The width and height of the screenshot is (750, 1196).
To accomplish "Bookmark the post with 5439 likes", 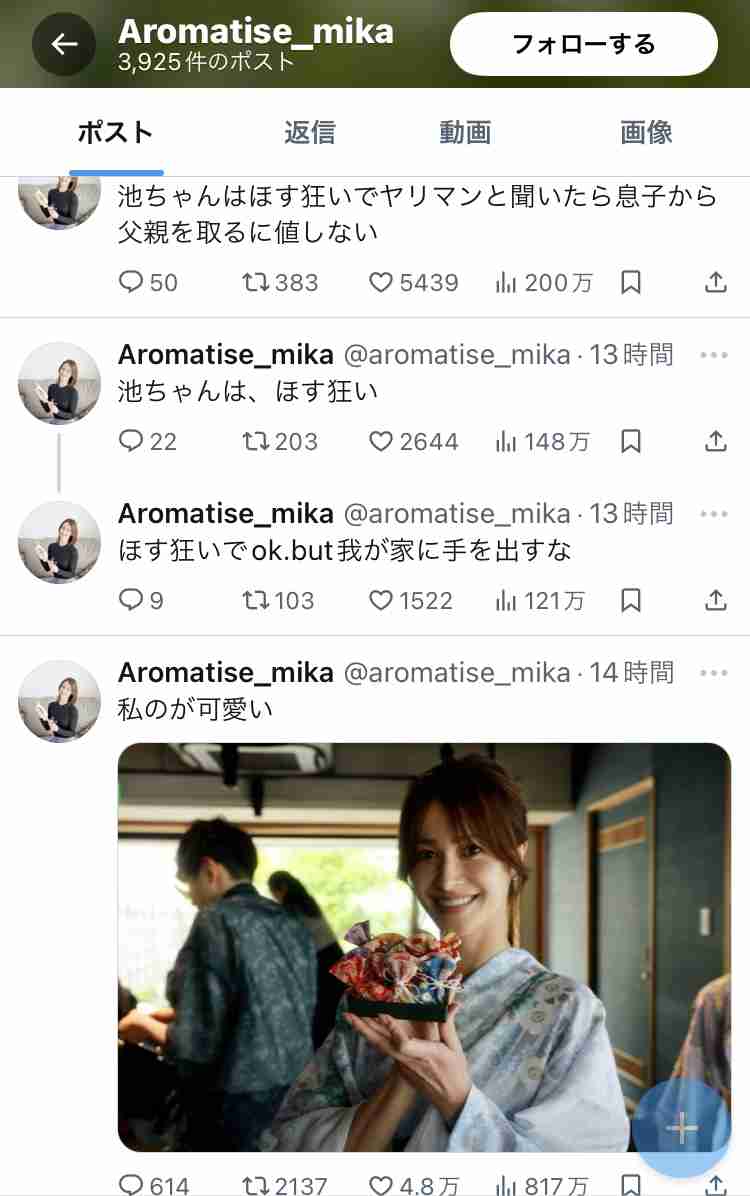I will [631, 283].
